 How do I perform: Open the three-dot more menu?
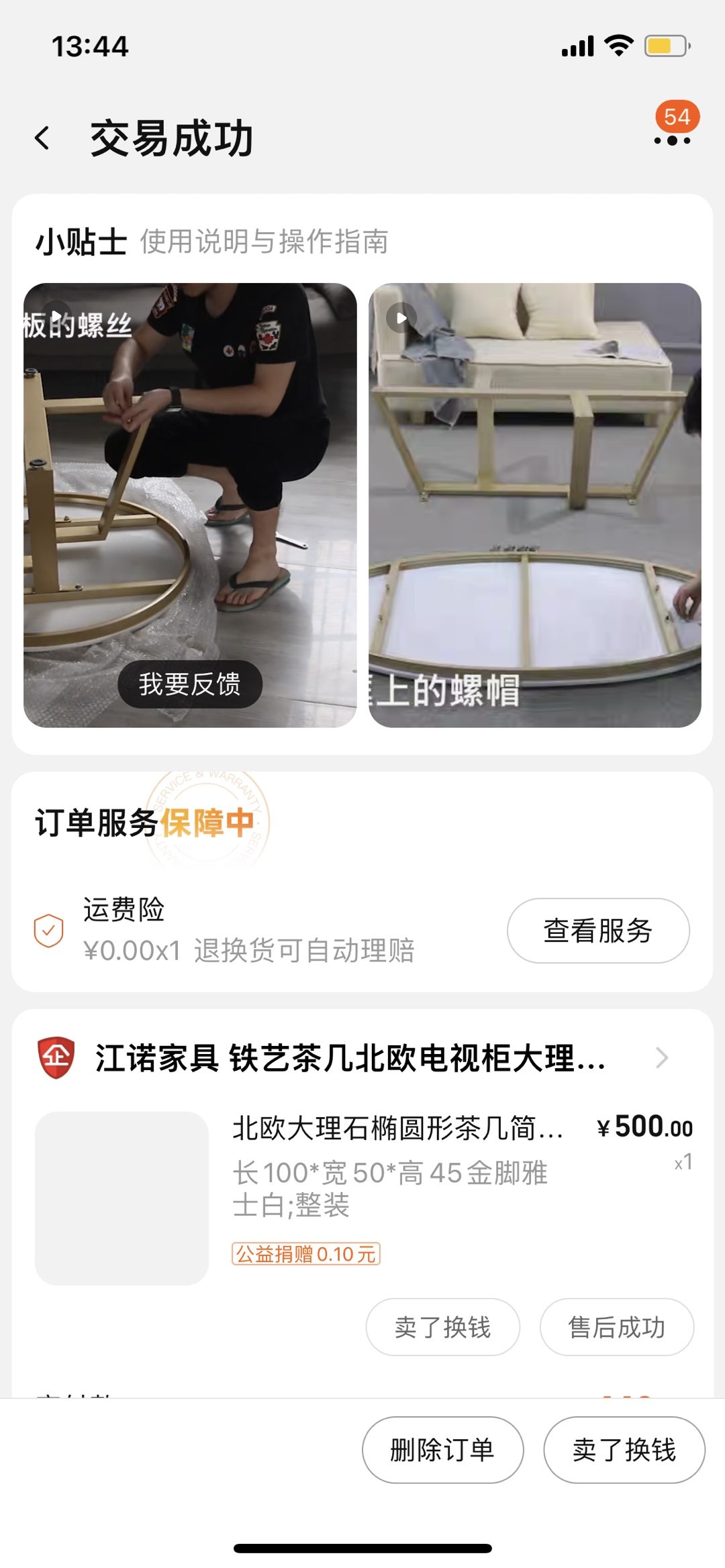pos(672,140)
